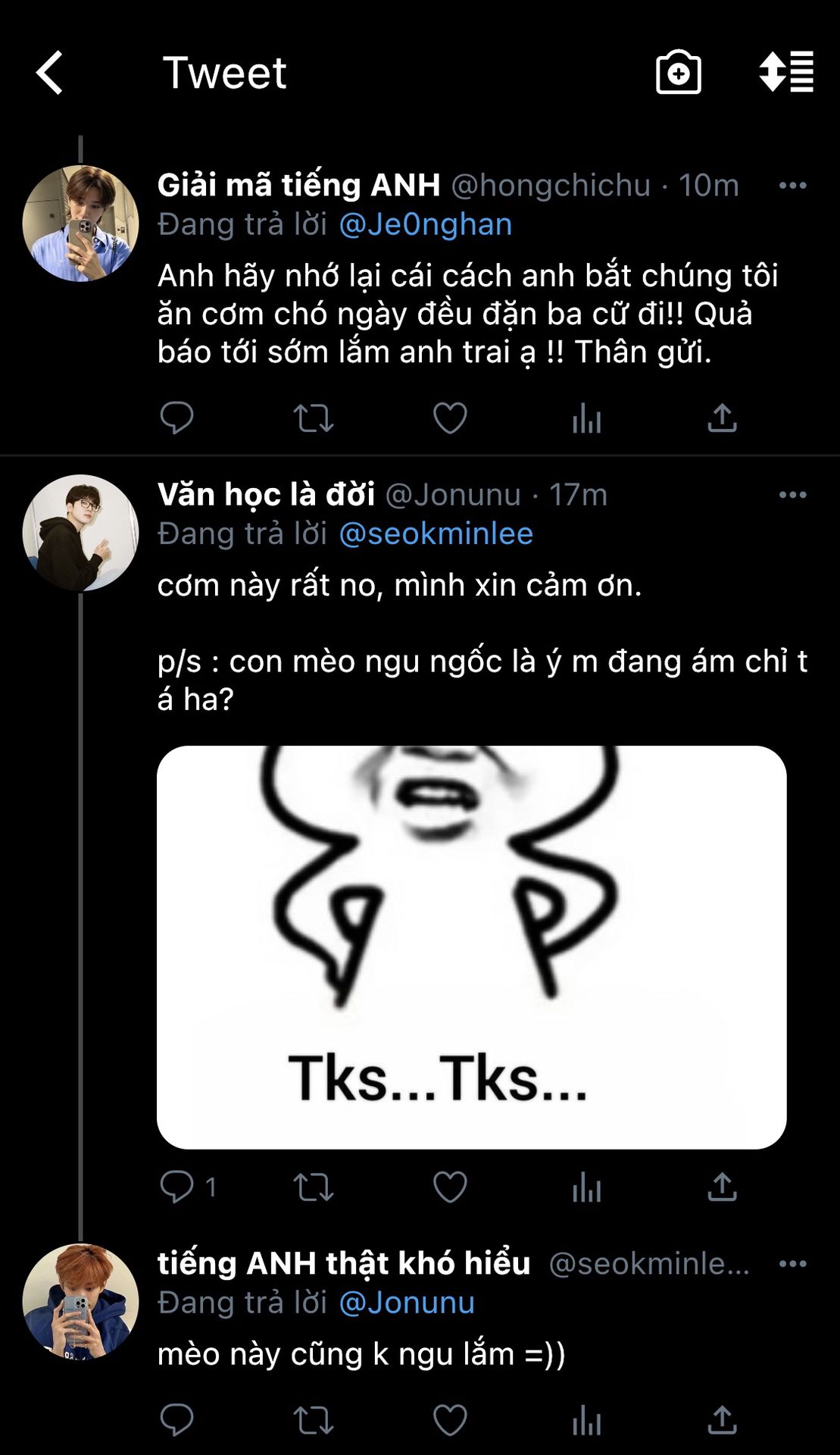The width and height of the screenshot is (840, 1455).
Task: Retweet the tweet by @Jonunu
Action: point(314,1187)
